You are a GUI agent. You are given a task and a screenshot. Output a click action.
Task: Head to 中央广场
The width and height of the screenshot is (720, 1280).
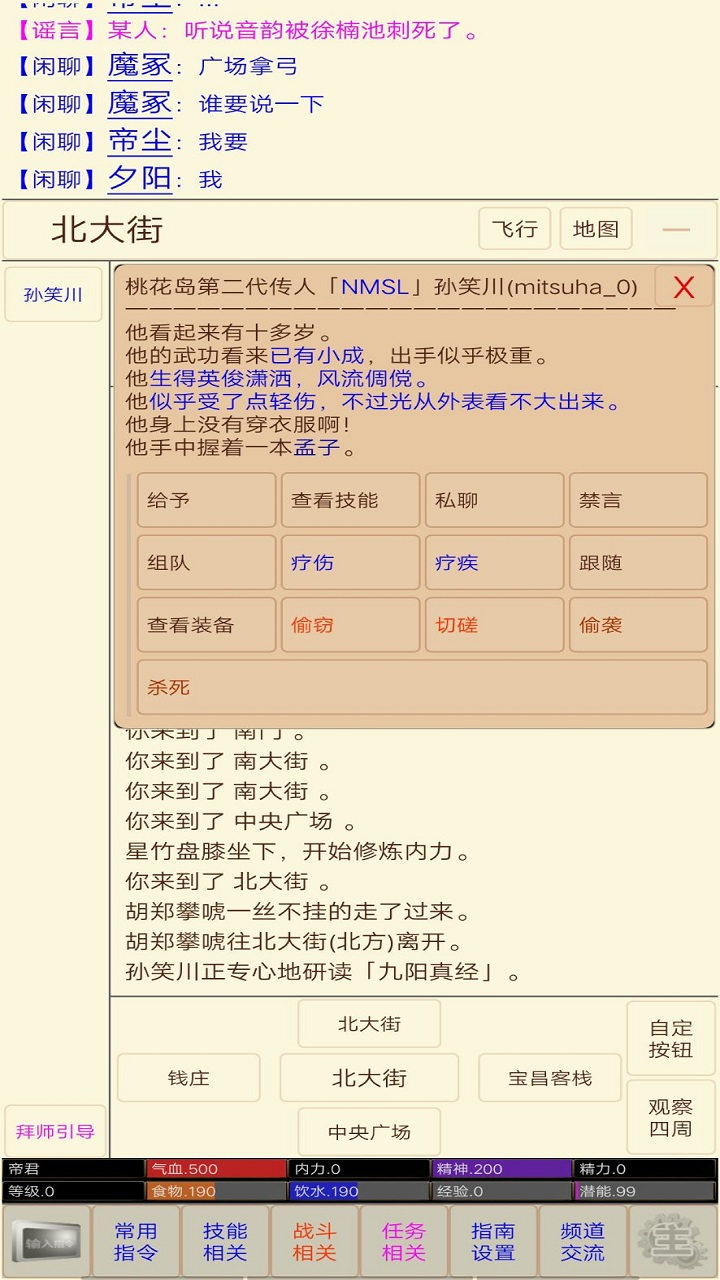(369, 1132)
